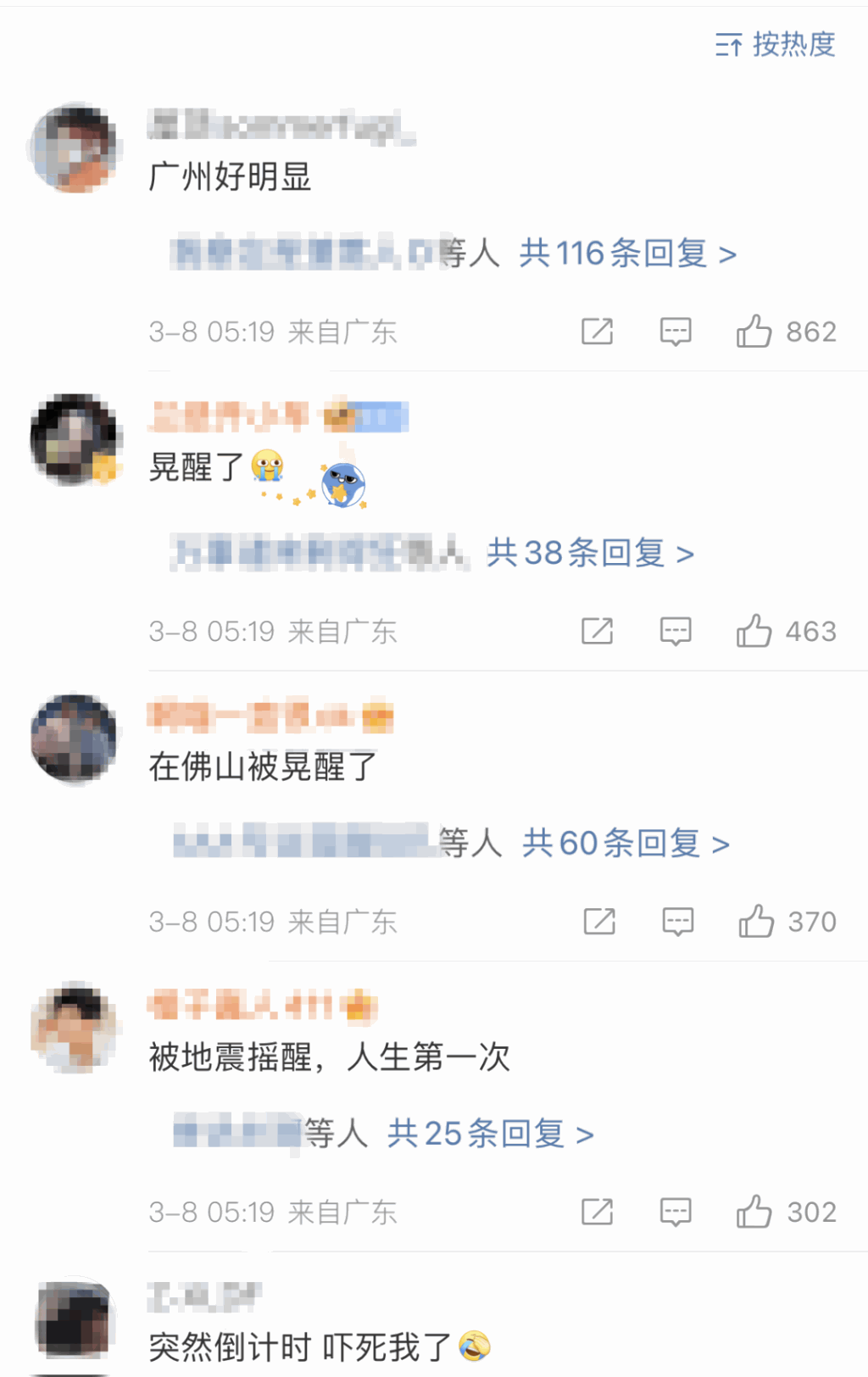Expand 共60条回复 under 在佛山被晃醒了
Viewport: 868px width, 1377px height.
tap(626, 844)
